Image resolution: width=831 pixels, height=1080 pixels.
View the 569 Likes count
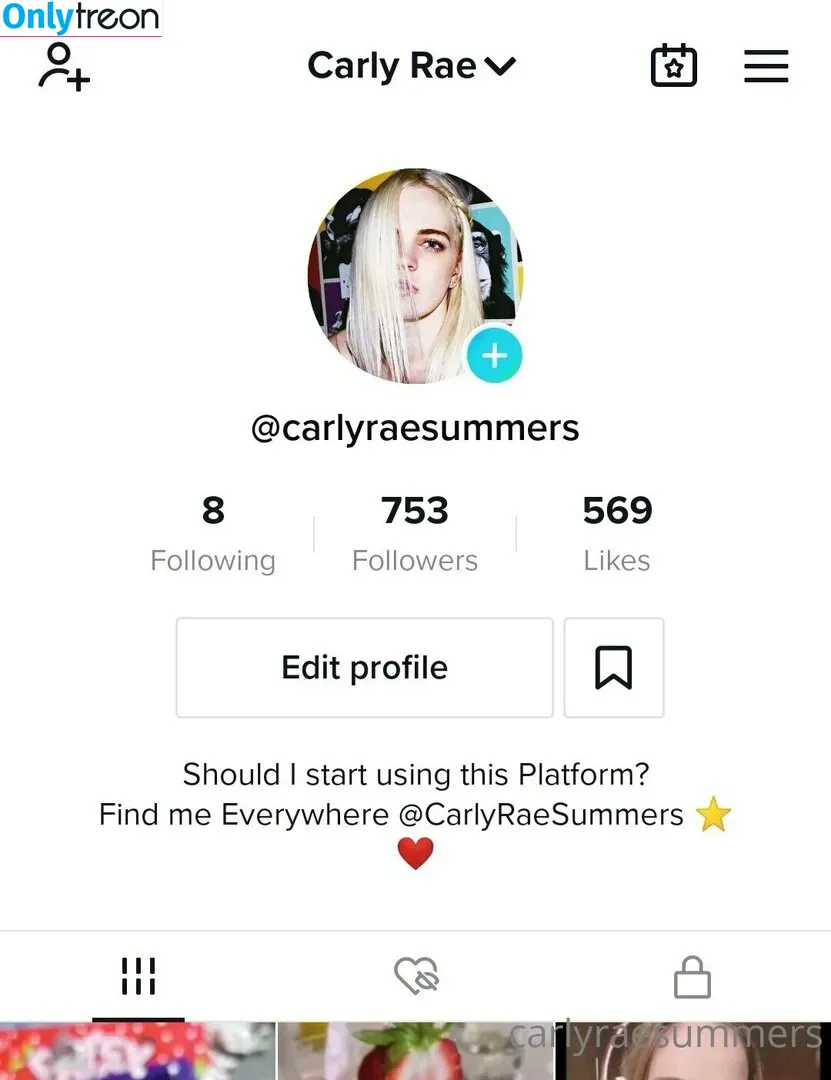click(617, 534)
